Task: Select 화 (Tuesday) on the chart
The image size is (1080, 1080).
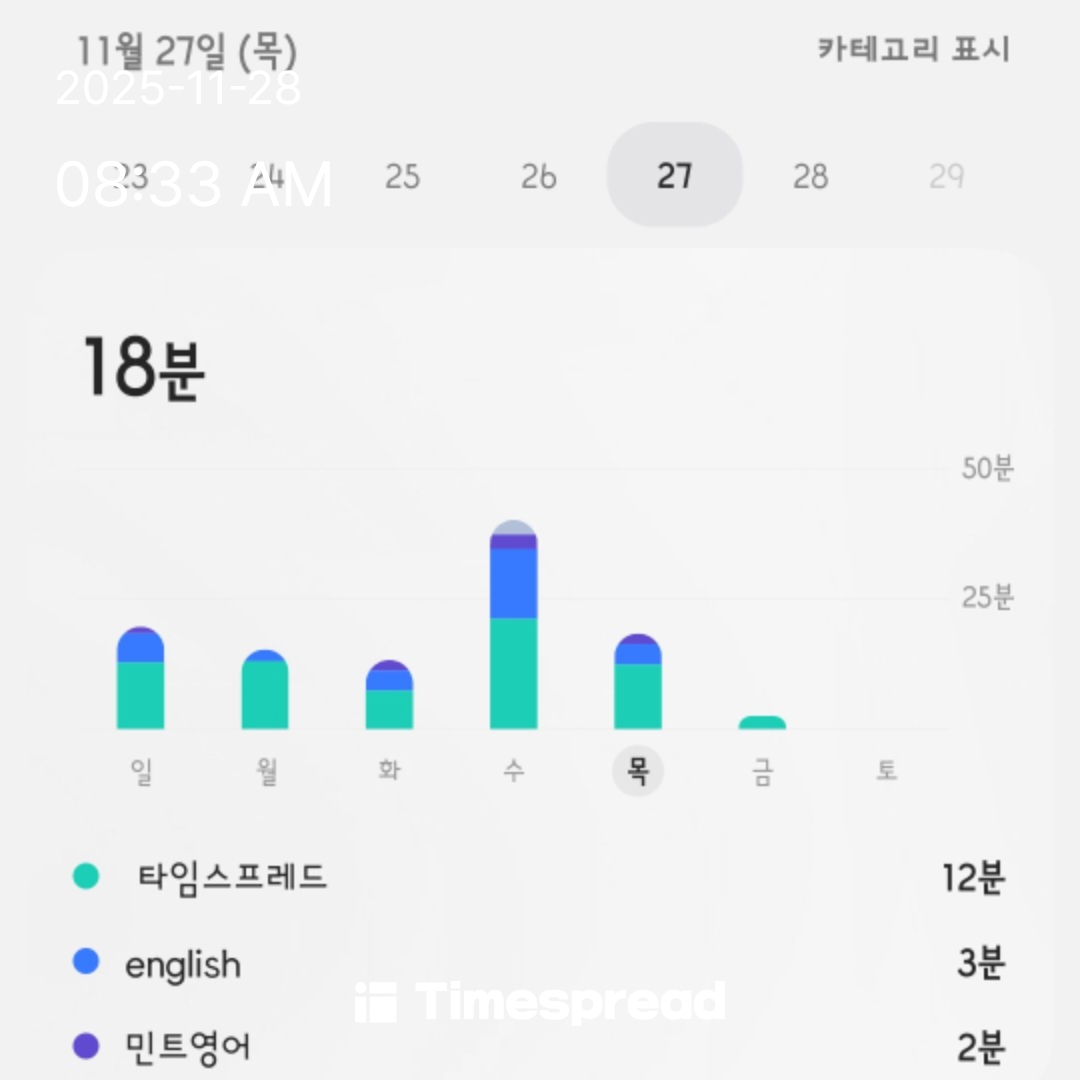Action: pyautogui.click(x=389, y=770)
